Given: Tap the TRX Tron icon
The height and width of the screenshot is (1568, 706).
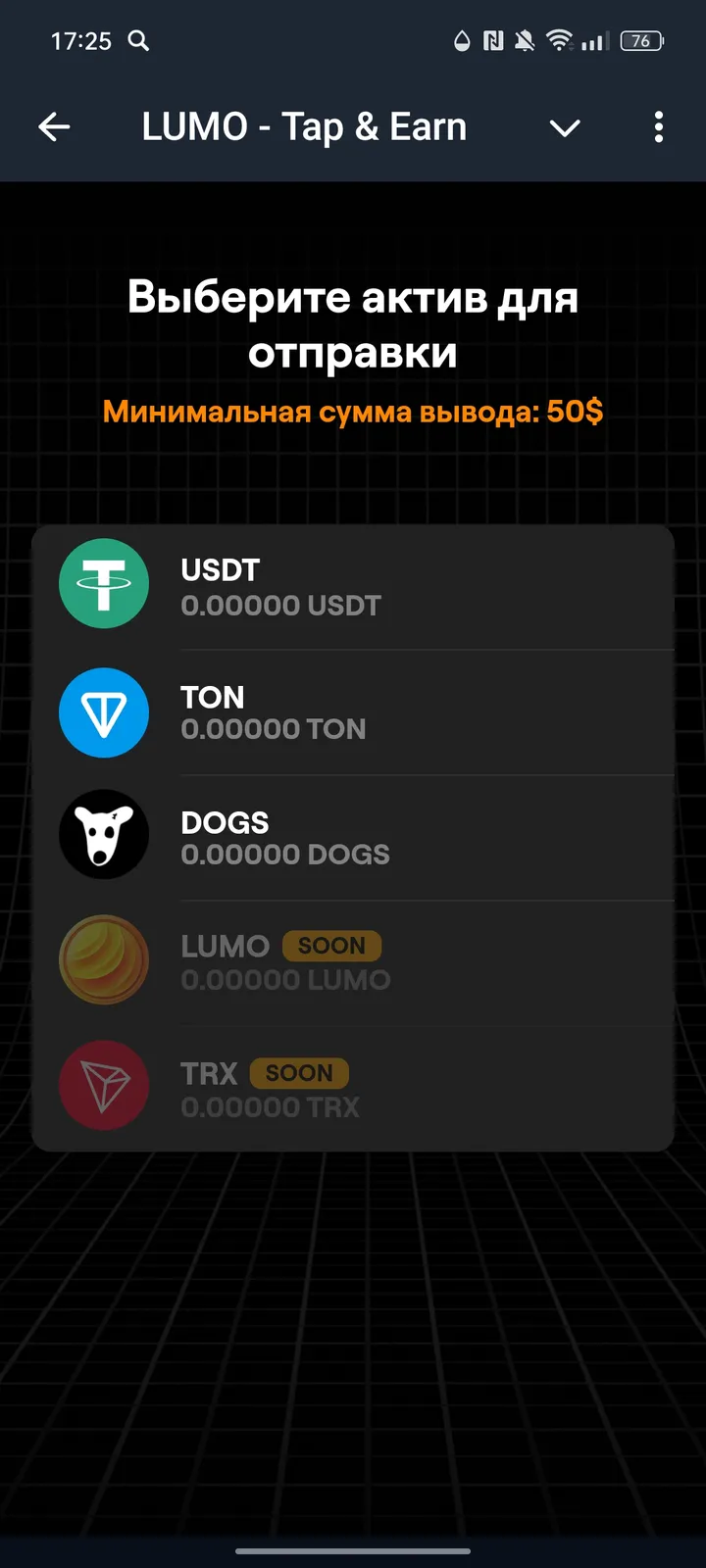Looking at the screenshot, I should point(103,1085).
